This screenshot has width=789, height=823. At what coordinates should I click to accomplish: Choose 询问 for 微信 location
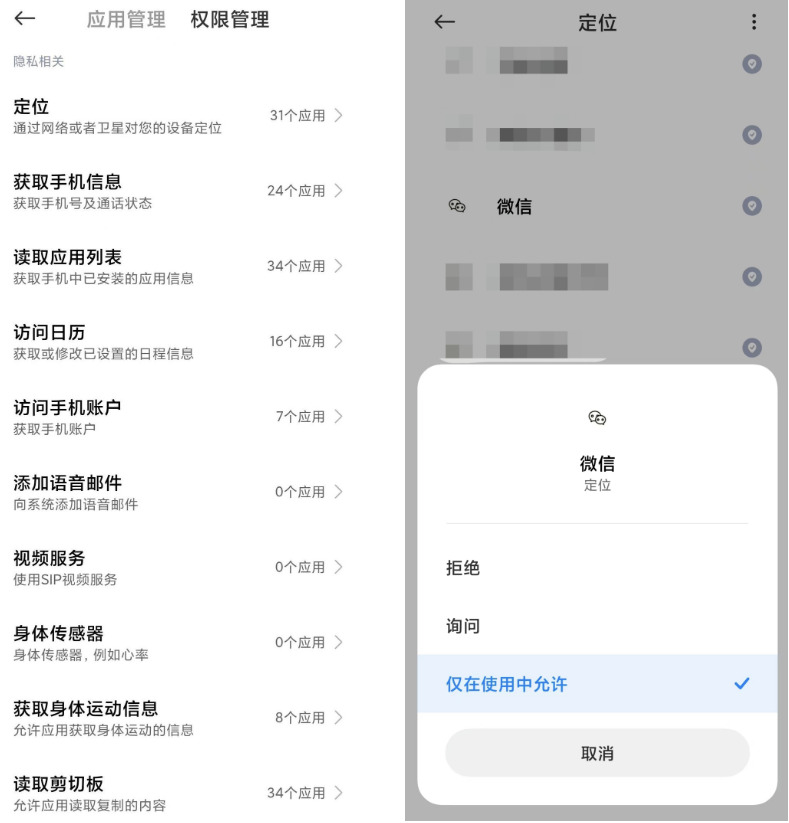[x=596, y=626]
